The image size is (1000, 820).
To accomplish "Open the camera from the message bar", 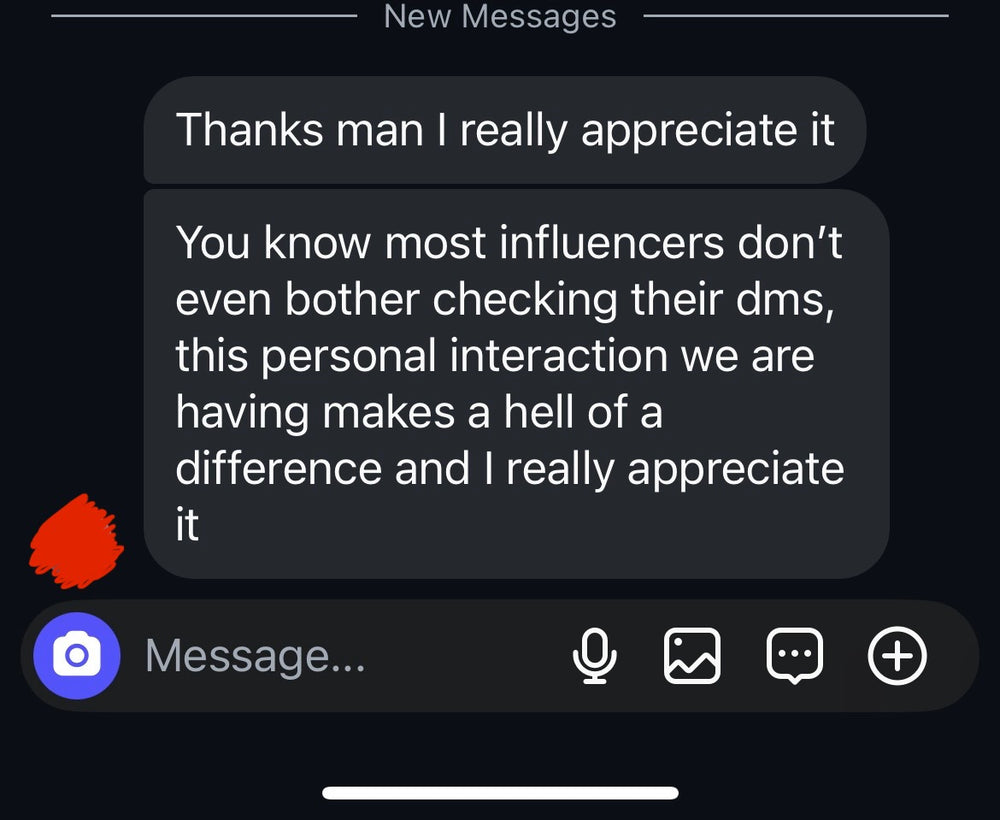I will [76, 656].
